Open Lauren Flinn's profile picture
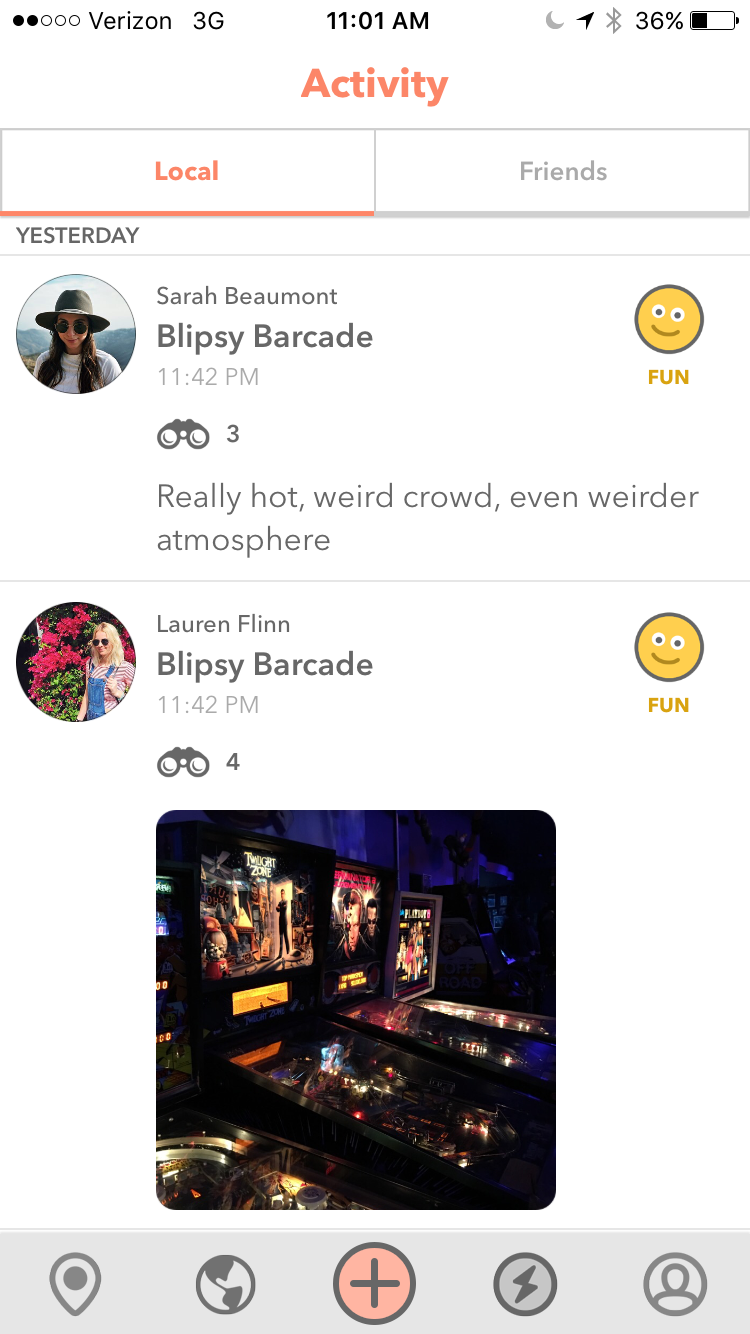This screenshot has width=750, height=1334. pos(75,662)
